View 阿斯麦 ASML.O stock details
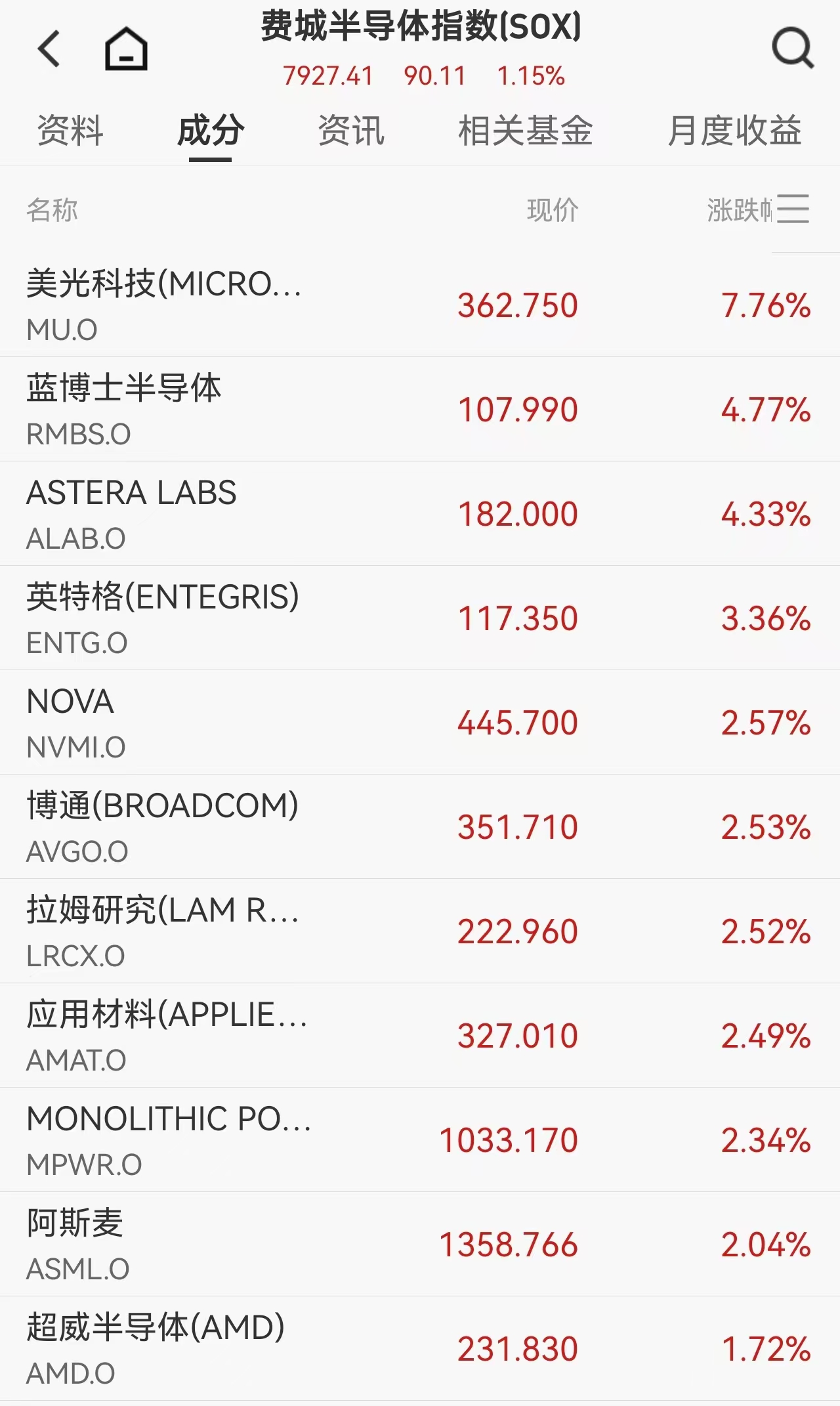This screenshot has height=1406, width=840. click(x=420, y=1244)
